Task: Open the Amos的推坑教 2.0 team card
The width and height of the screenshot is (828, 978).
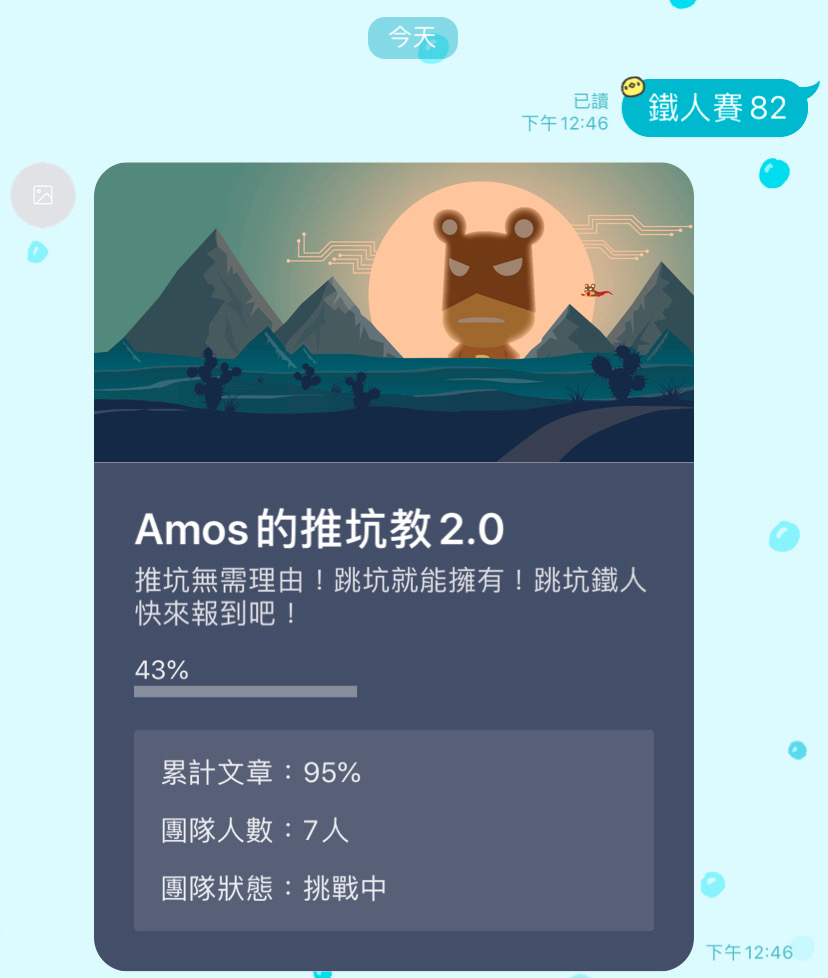Action: [x=393, y=565]
